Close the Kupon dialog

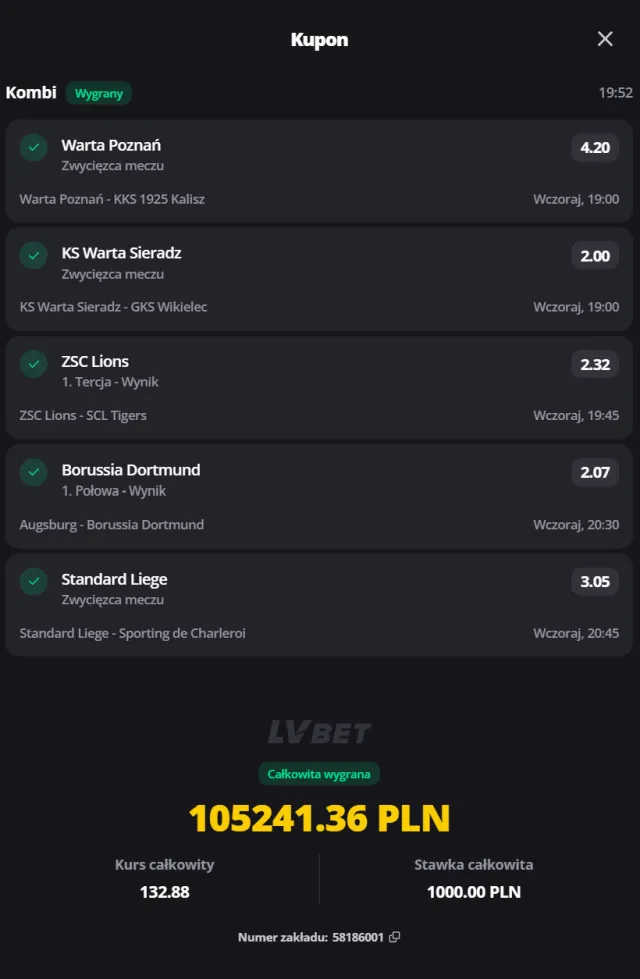point(605,39)
